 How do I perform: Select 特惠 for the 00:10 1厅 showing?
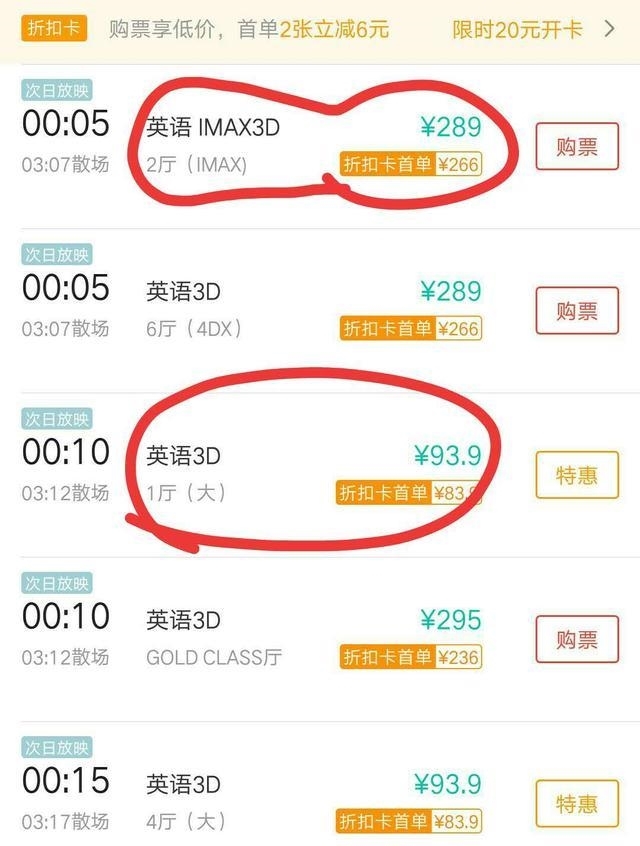pos(576,475)
